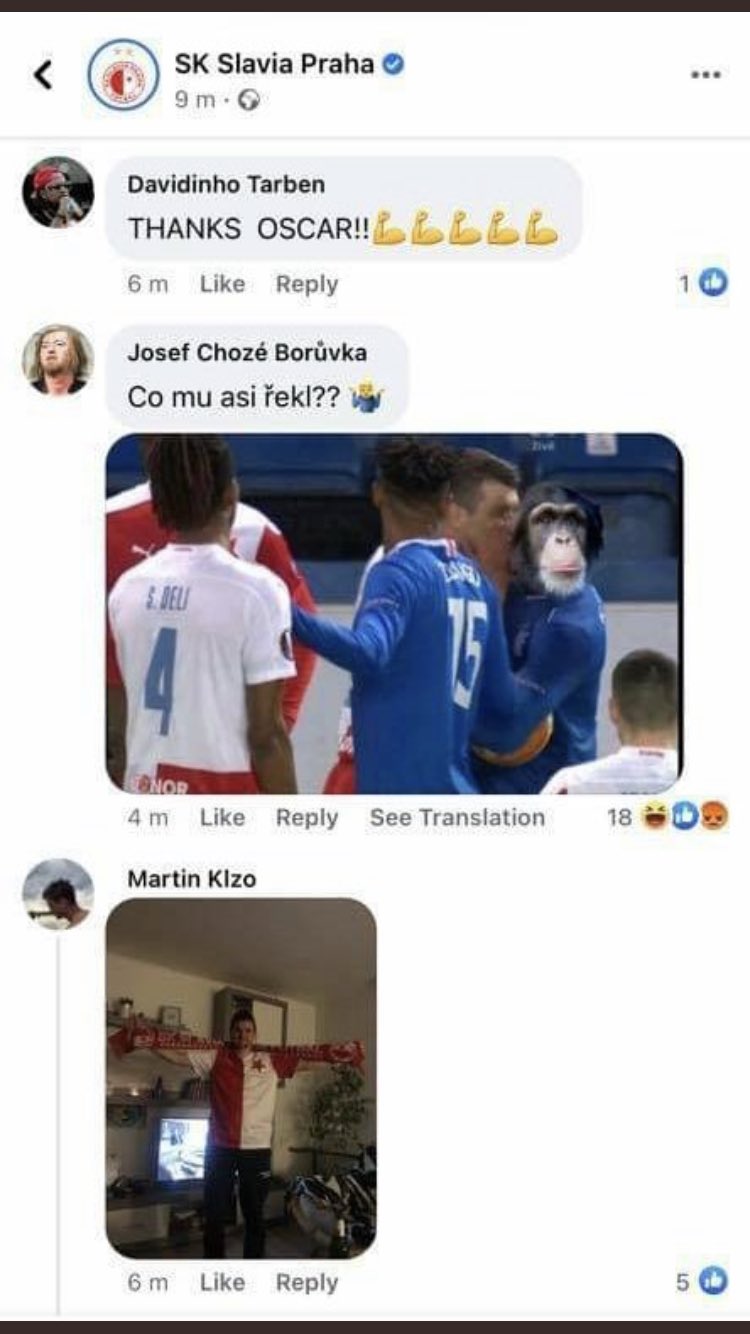Like Josef Chozé Borůvka's comment

click(x=222, y=817)
